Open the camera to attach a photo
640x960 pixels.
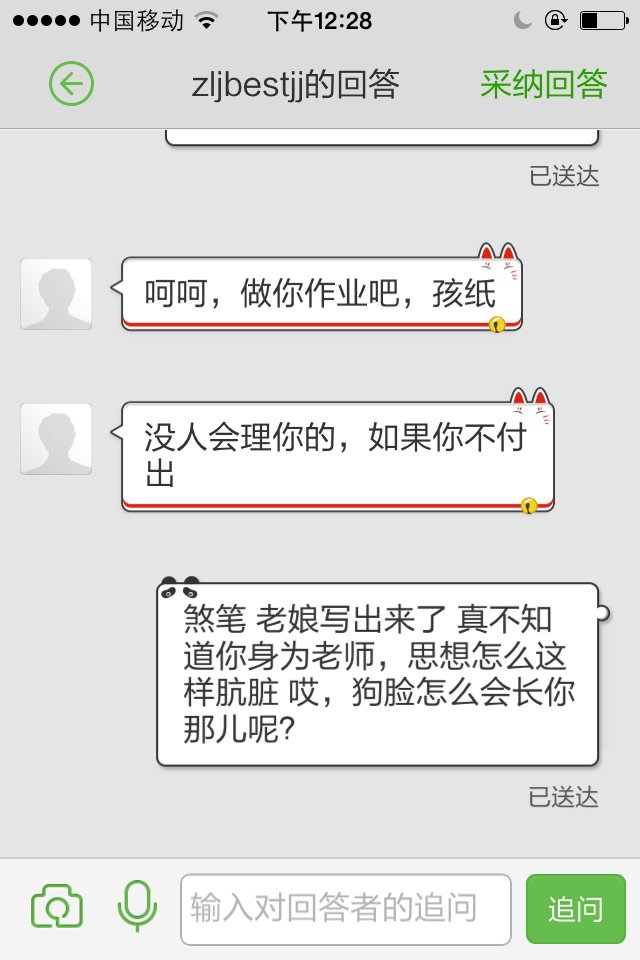pyautogui.click(x=57, y=908)
